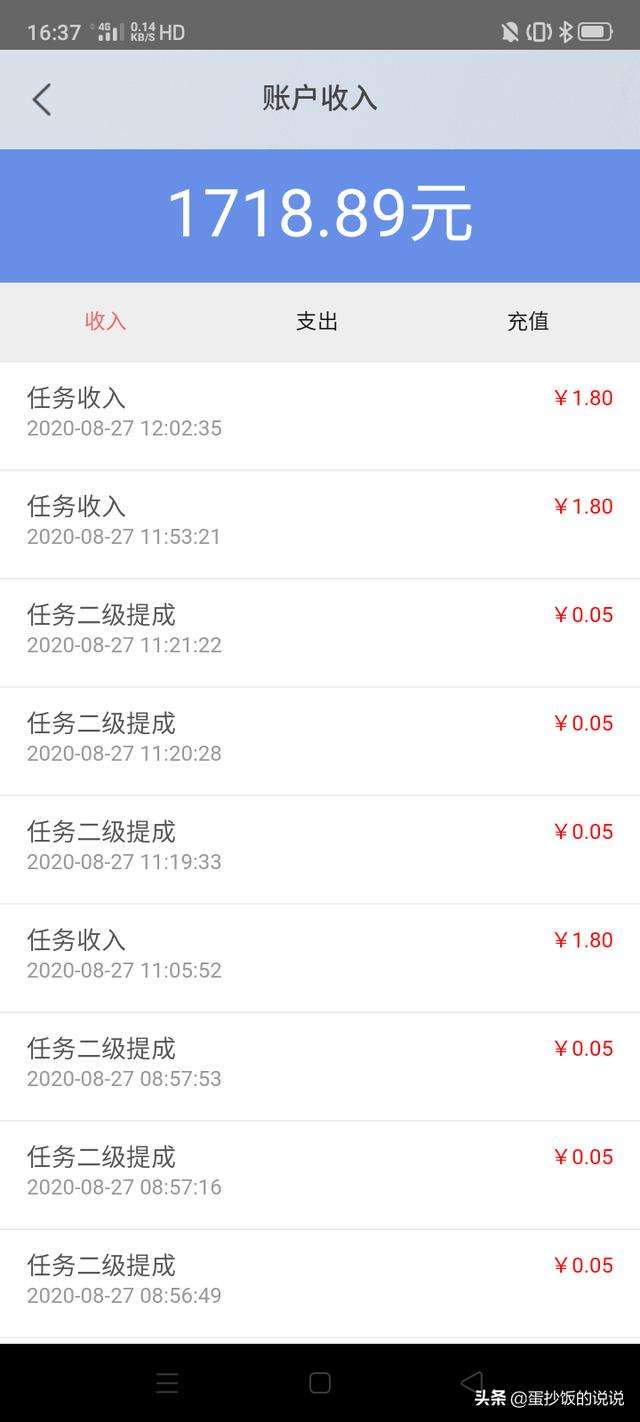640x1422 pixels.
Task: Select the 收入 tab
Action: (x=106, y=322)
